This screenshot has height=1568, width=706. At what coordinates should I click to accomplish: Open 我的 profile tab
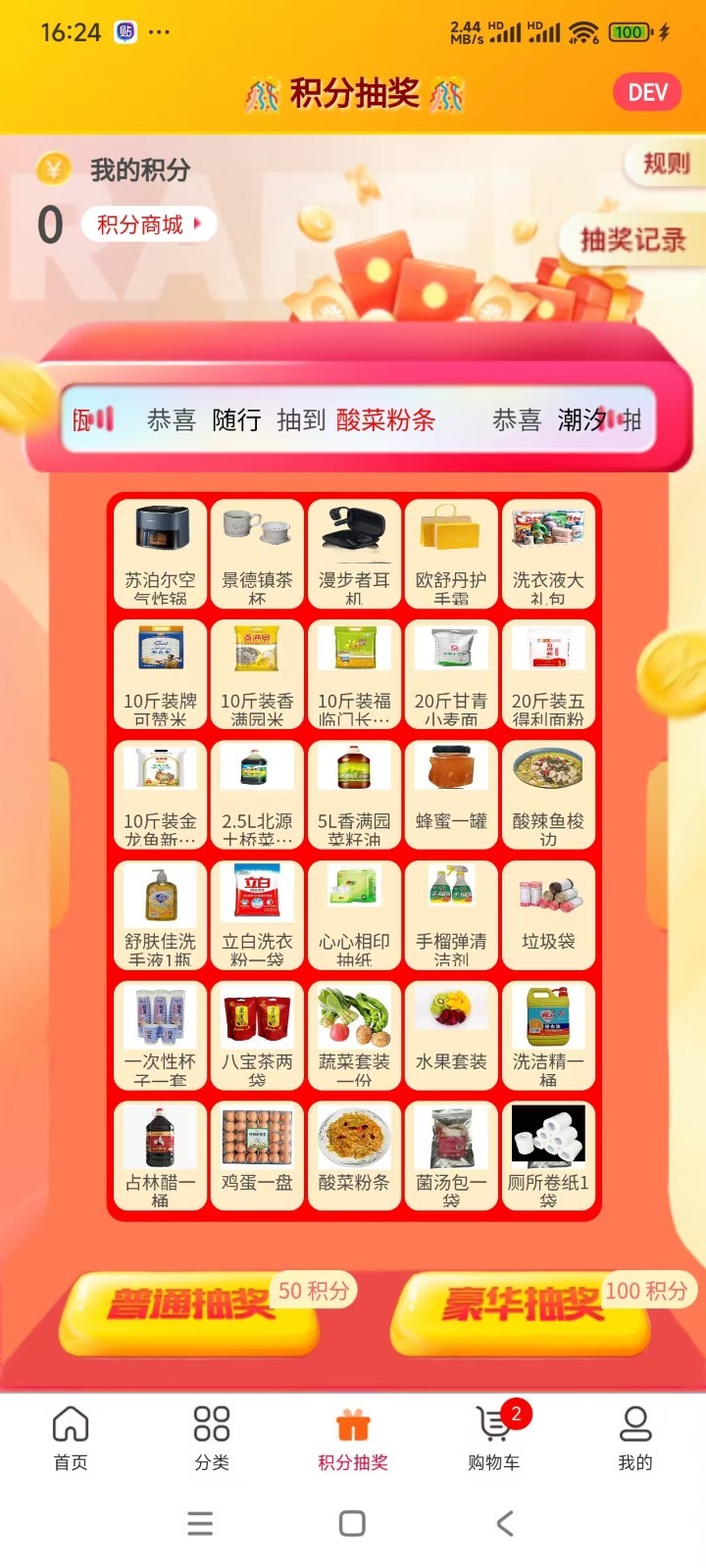click(635, 1438)
